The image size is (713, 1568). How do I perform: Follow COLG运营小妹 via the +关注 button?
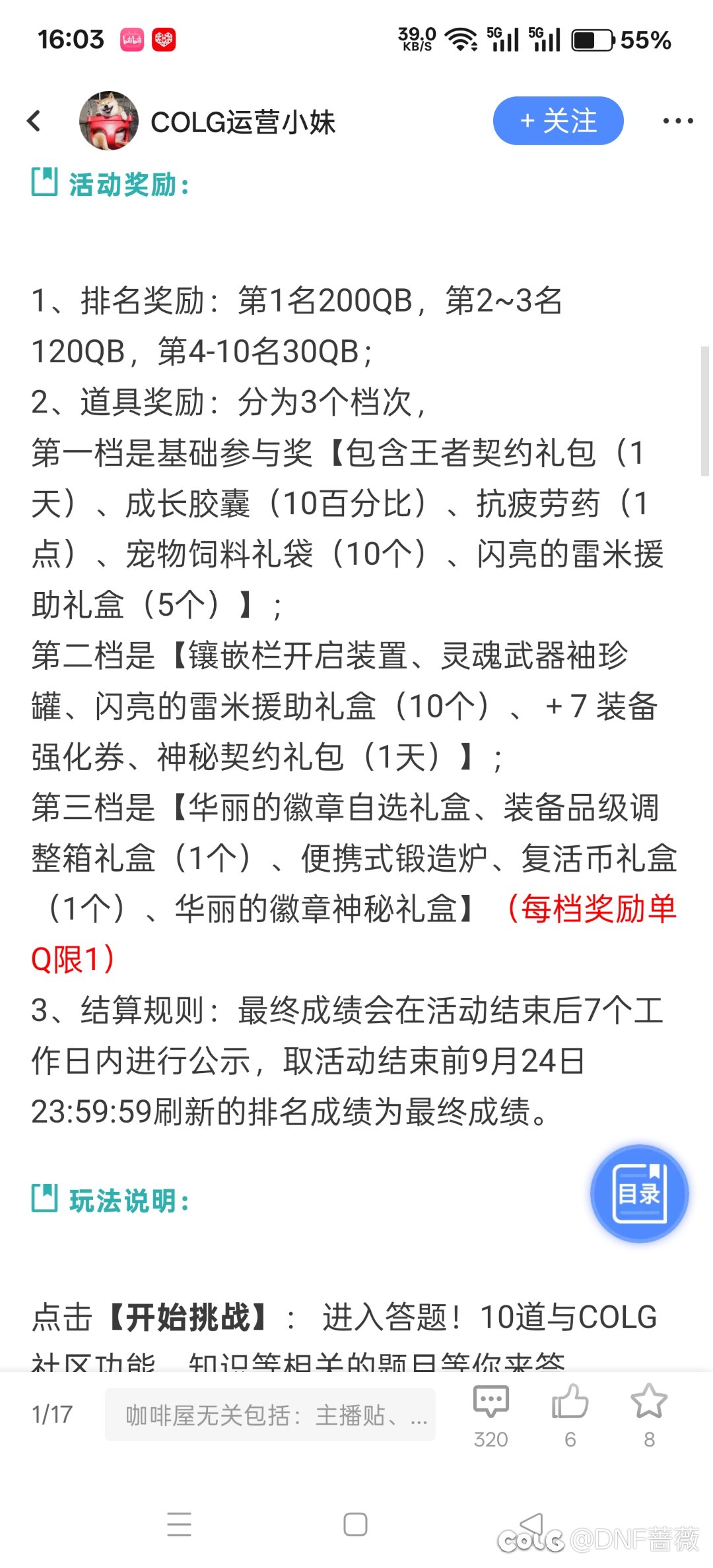point(558,121)
